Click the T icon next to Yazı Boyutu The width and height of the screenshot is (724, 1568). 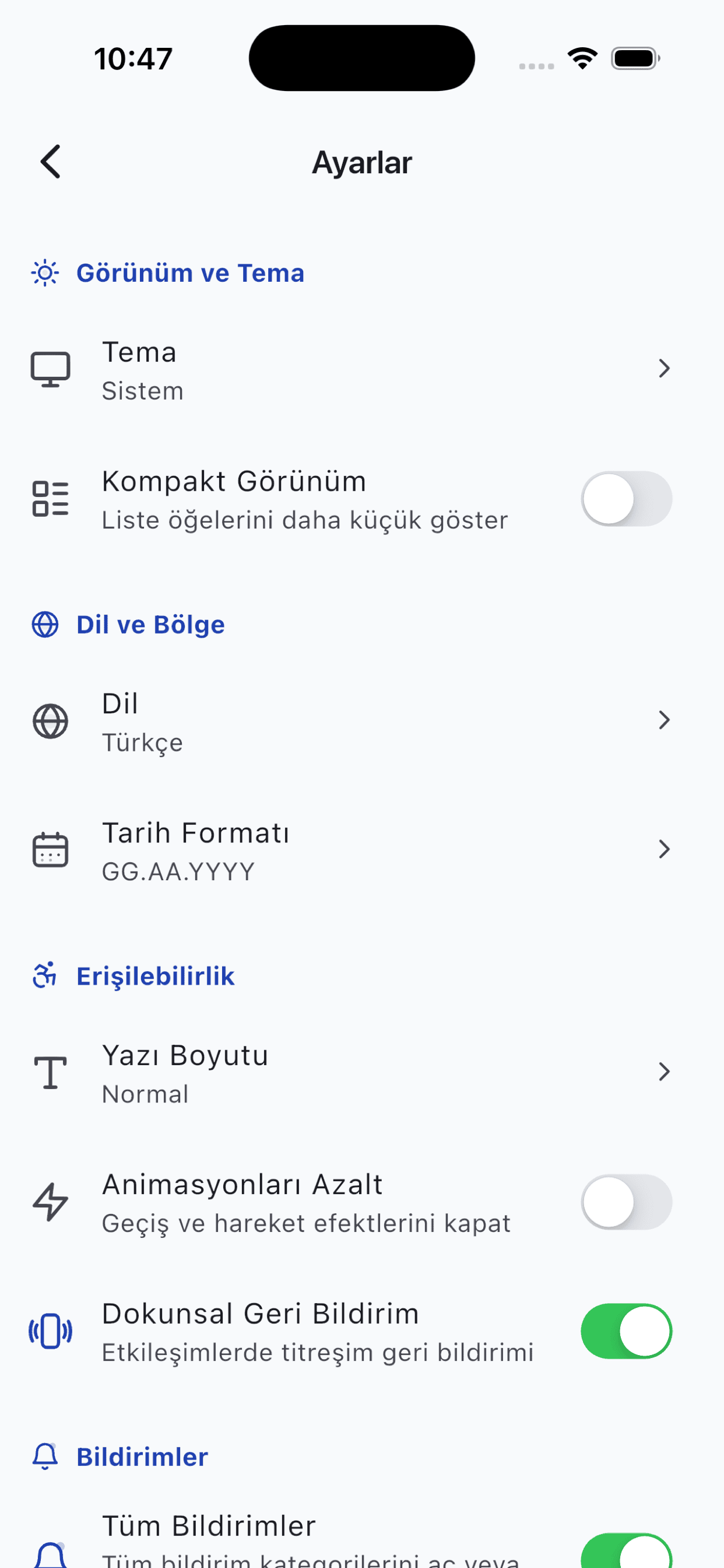[50, 1073]
